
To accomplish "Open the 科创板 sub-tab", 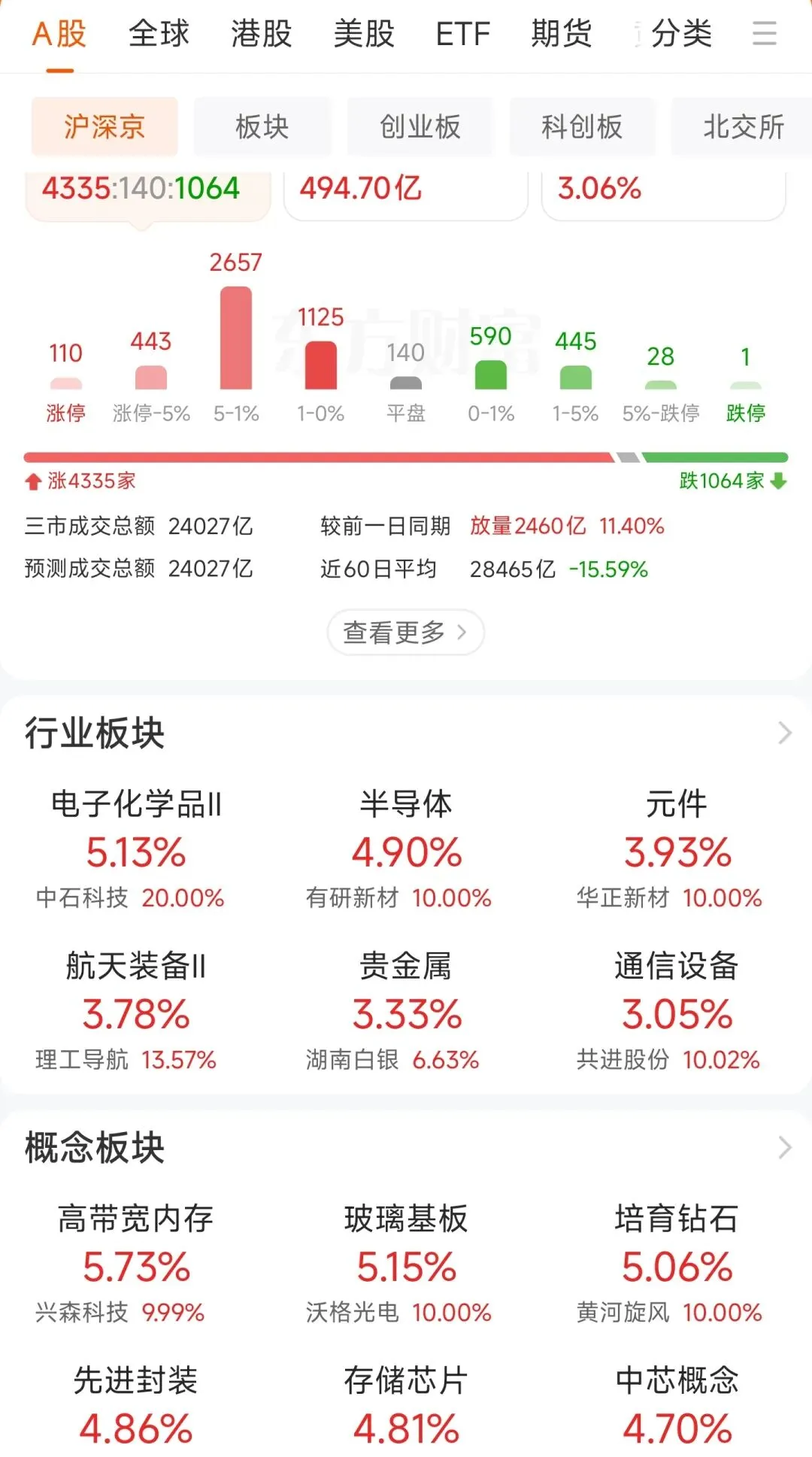I will [582, 126].
